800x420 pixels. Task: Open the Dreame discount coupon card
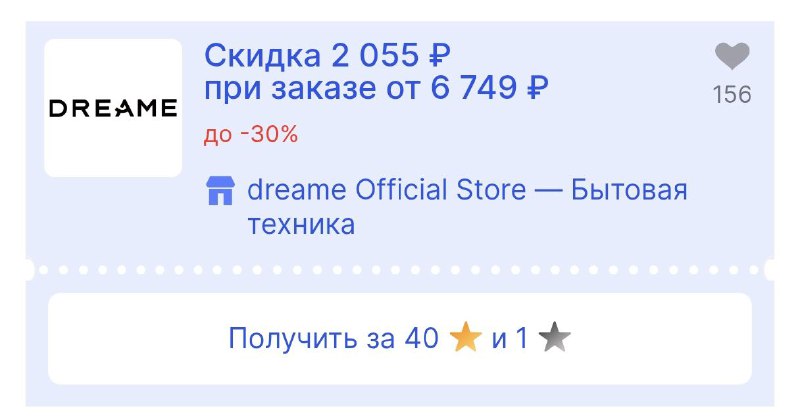click(x=376, y=70)
